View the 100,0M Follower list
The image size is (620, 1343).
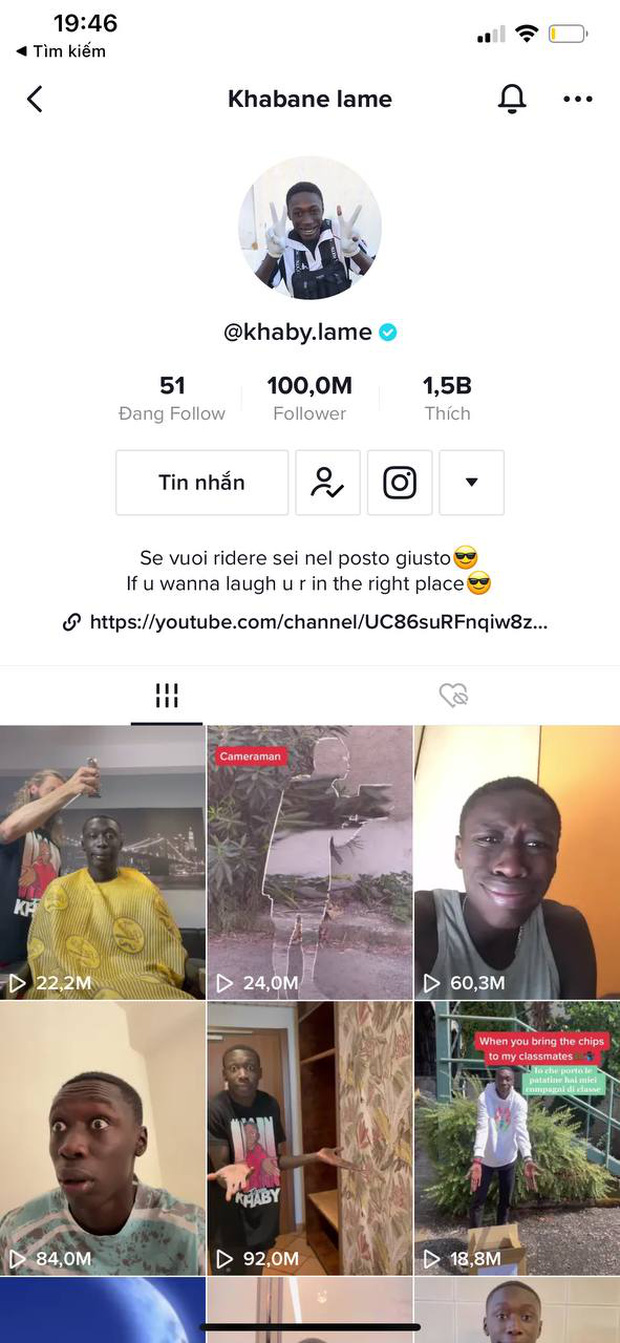[310, 398]
